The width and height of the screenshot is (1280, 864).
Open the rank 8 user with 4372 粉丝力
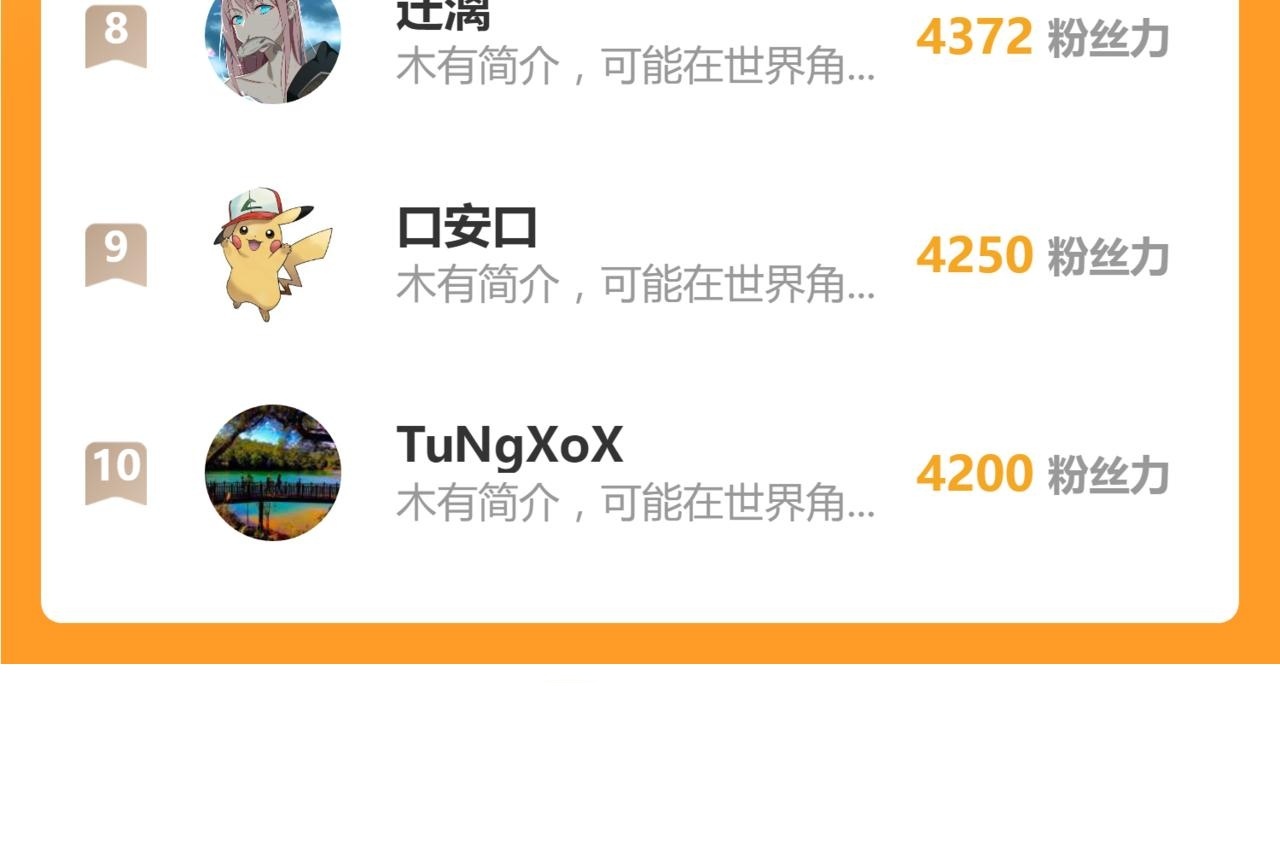coord(640,40)
